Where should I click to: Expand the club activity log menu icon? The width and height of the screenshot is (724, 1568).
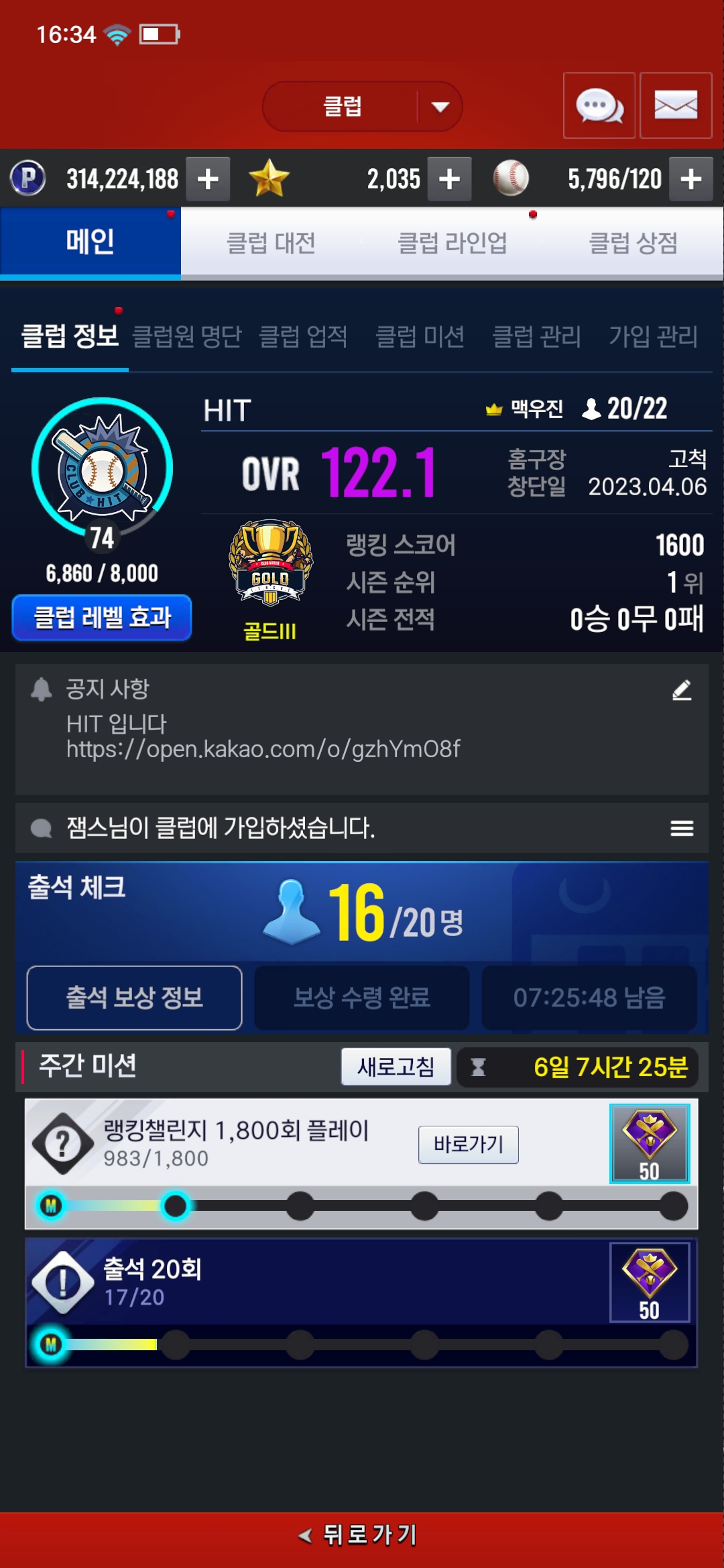point(681,828)
